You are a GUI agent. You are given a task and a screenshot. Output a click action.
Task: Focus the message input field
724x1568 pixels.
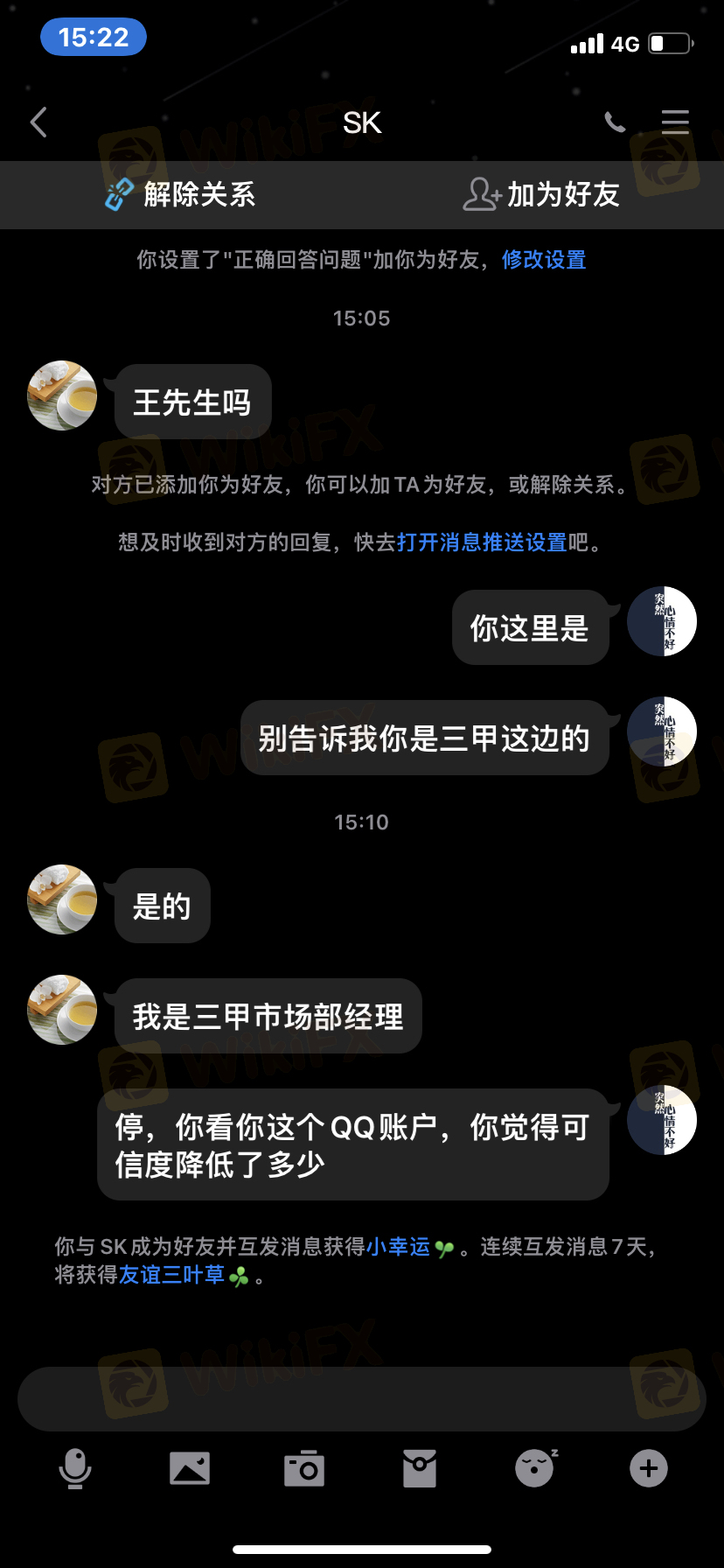[362, 1399]
